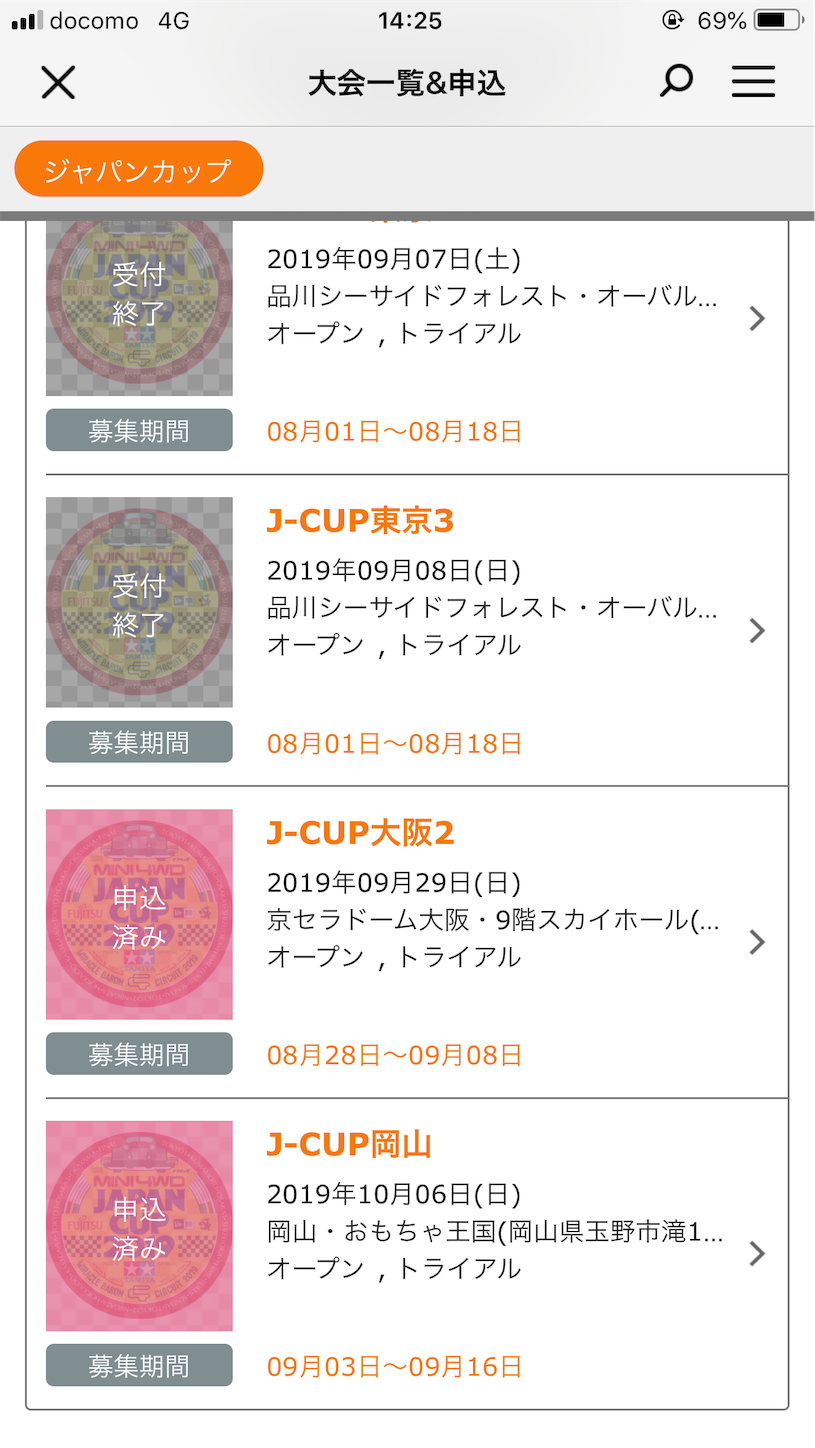
Task: Tap the J-CUP大阪2 申込済み thumbnail
Action: 139,914
